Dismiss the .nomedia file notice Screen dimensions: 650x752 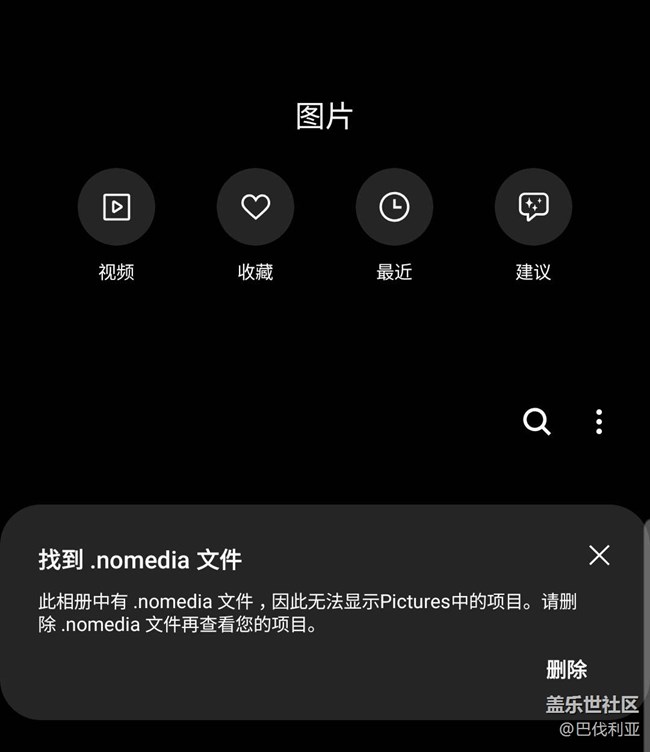(599, 555)
